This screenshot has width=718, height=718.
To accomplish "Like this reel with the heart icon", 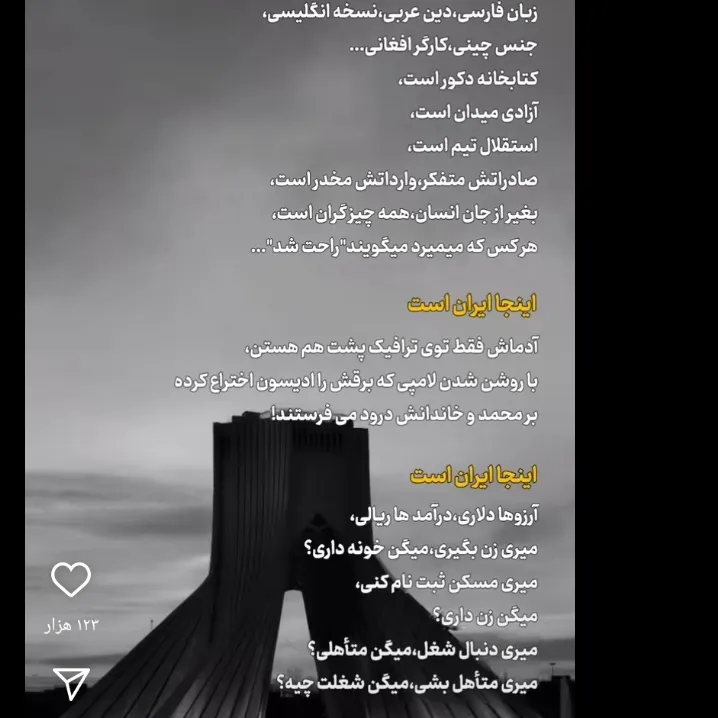I will pyautogui.click(x=71, y=579).
